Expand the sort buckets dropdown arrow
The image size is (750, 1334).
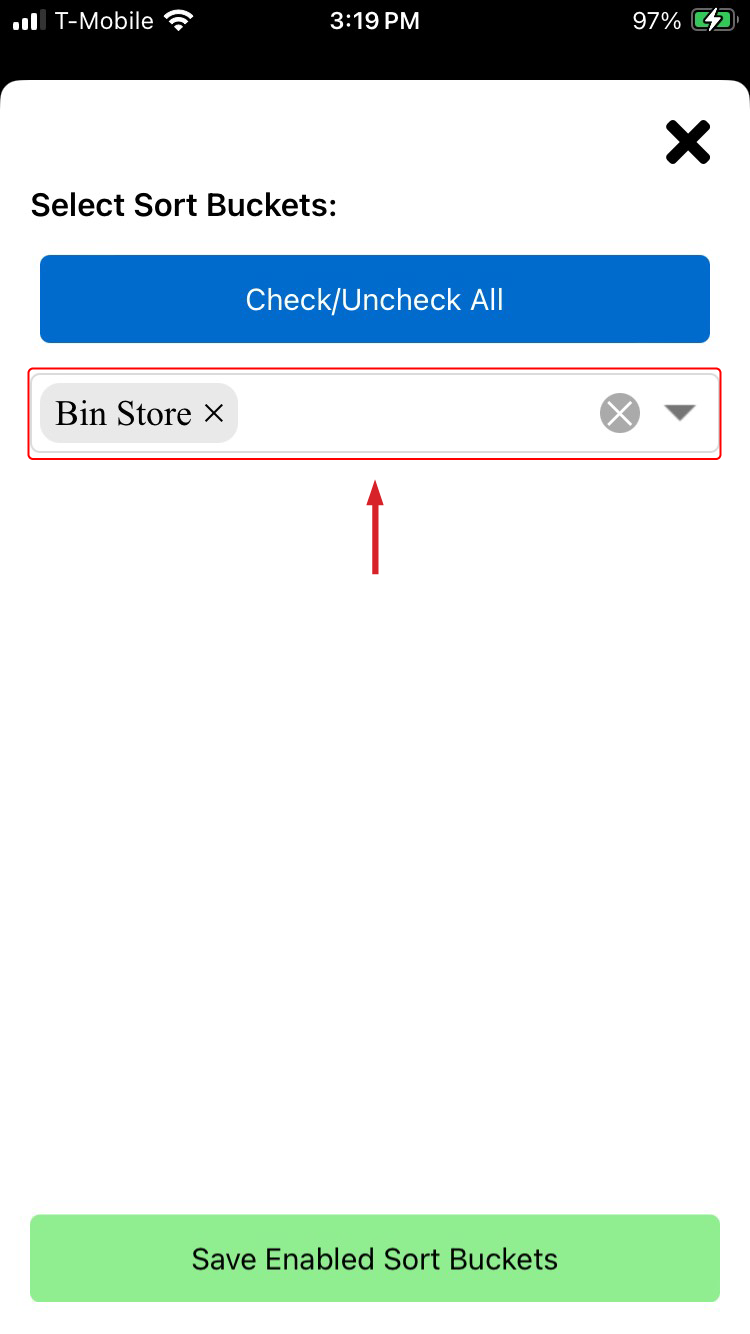click(680, 413)
